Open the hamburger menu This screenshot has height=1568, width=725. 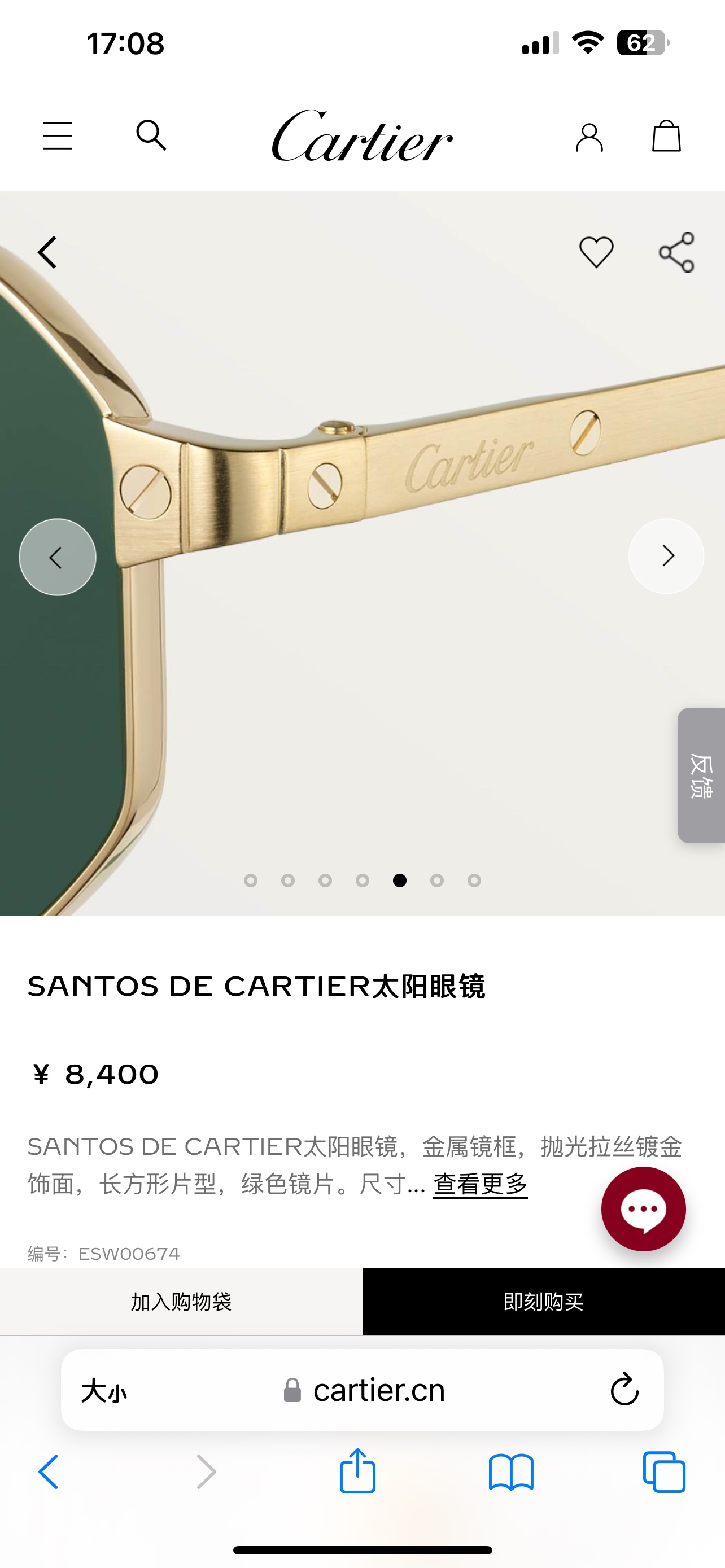point(58,135)
